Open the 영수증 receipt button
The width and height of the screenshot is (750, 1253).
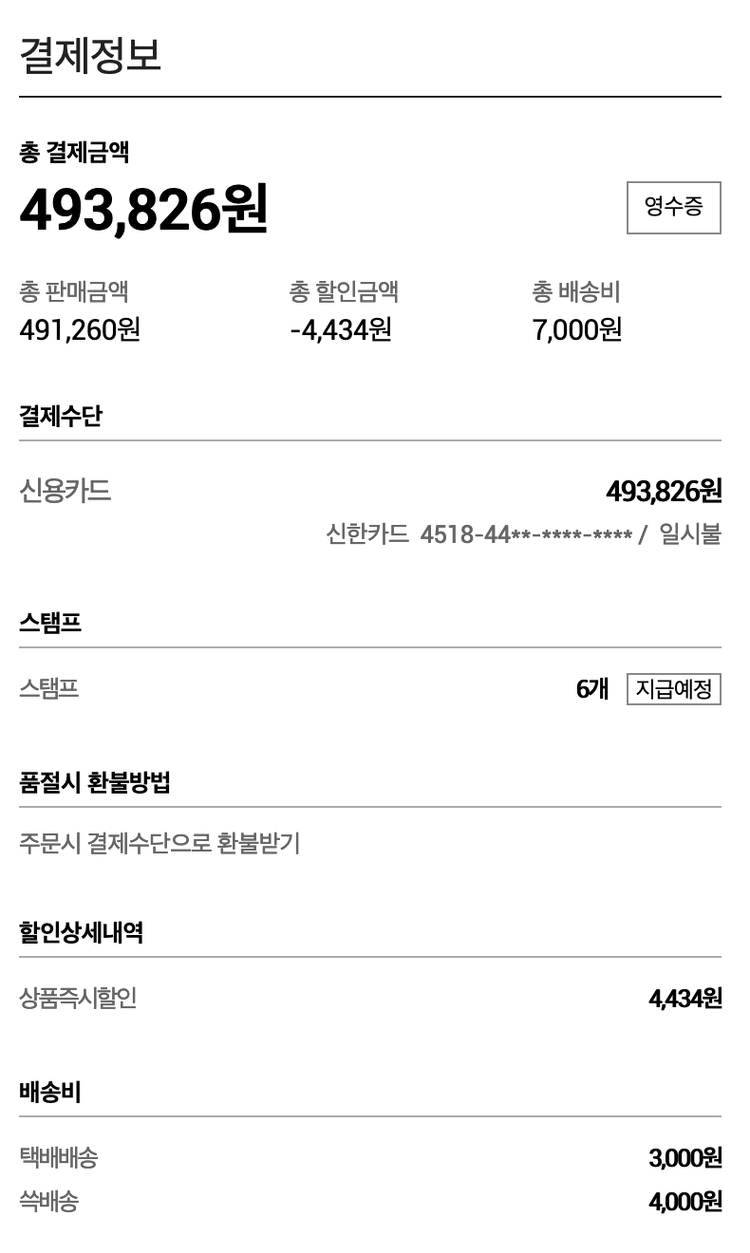[673, 207]
